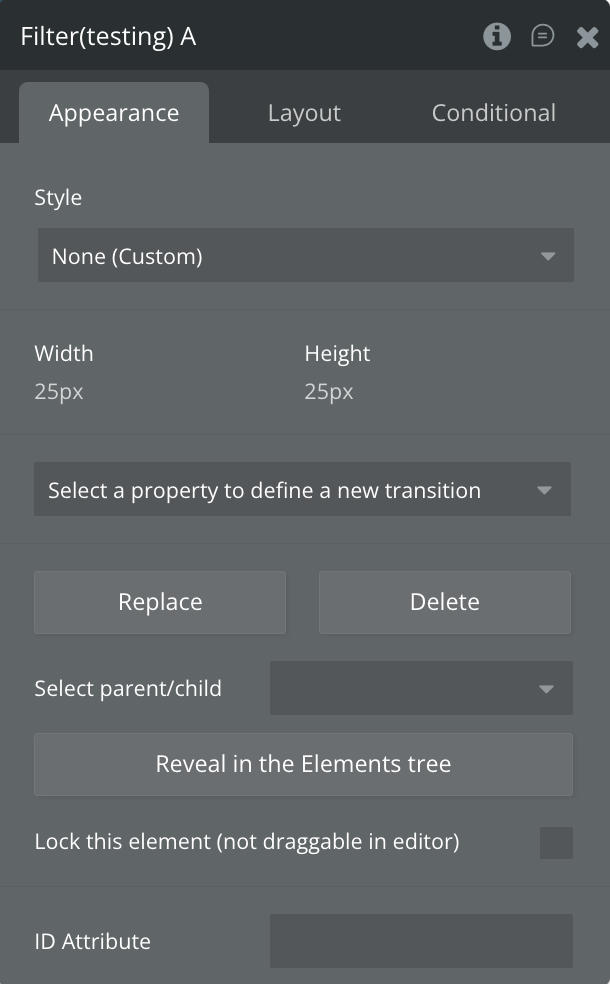Image resolution: width=610 pixels, height=984 pixels.
Task: Open the new transition property dropdown
Action: click(302, 490)
